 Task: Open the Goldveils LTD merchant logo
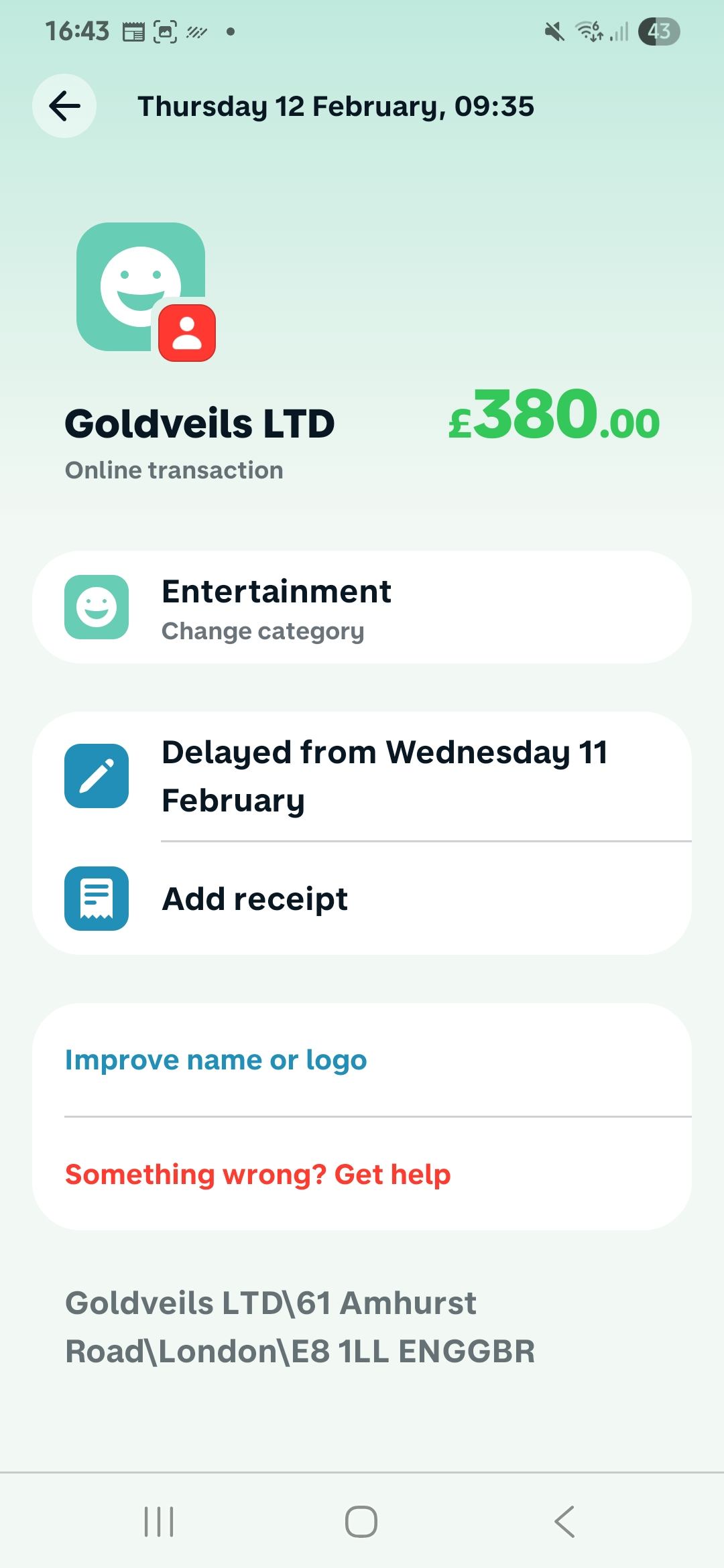(142, 288)
